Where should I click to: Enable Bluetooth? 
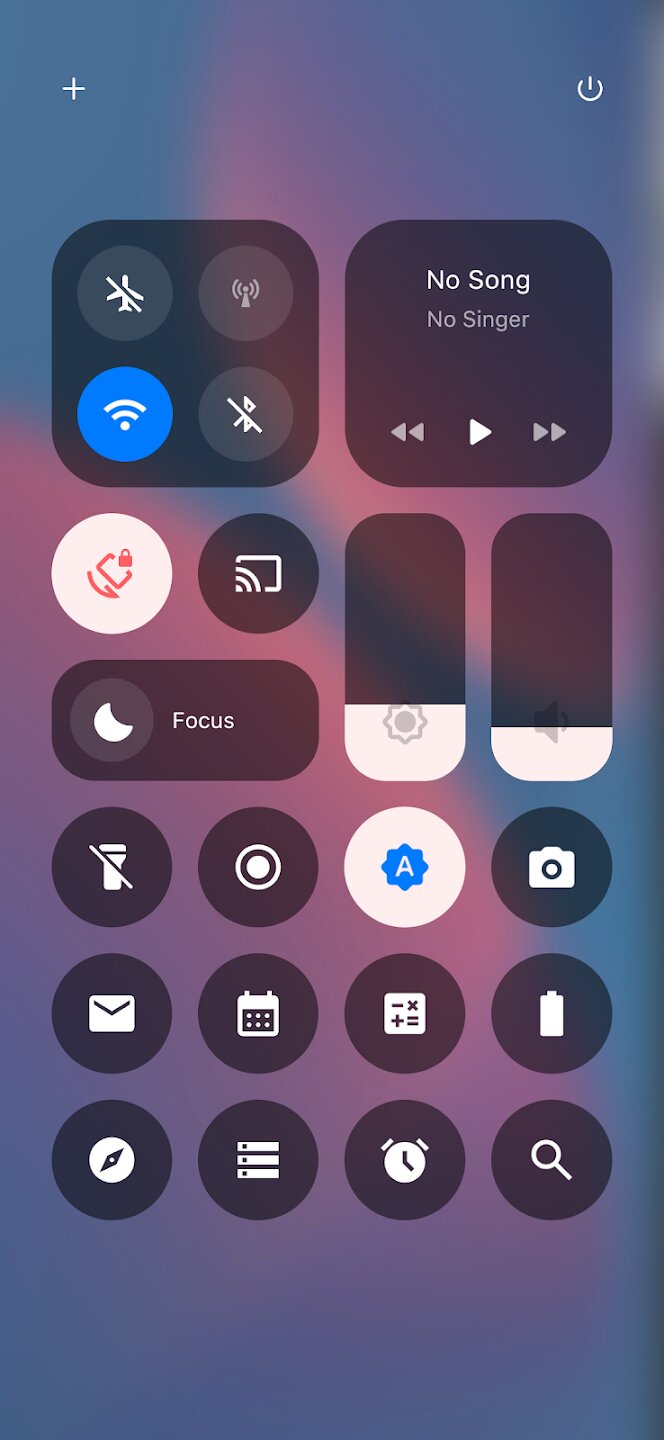click(x=246, y=414)
